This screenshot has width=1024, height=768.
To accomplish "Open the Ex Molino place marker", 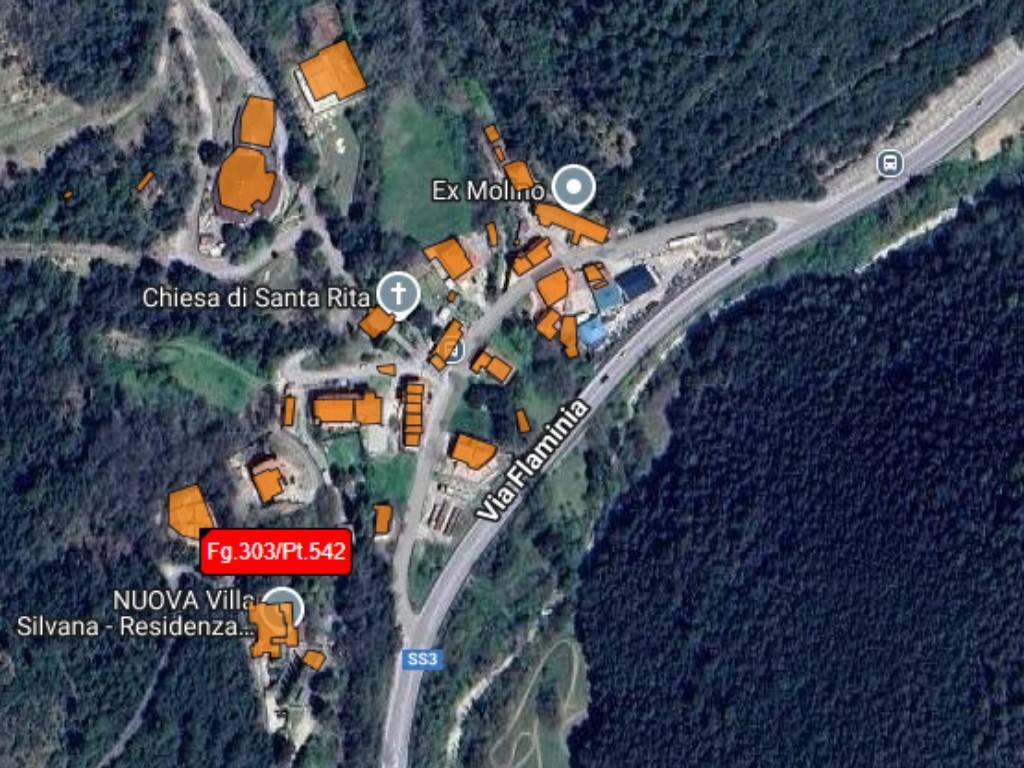I will (574, 187).
